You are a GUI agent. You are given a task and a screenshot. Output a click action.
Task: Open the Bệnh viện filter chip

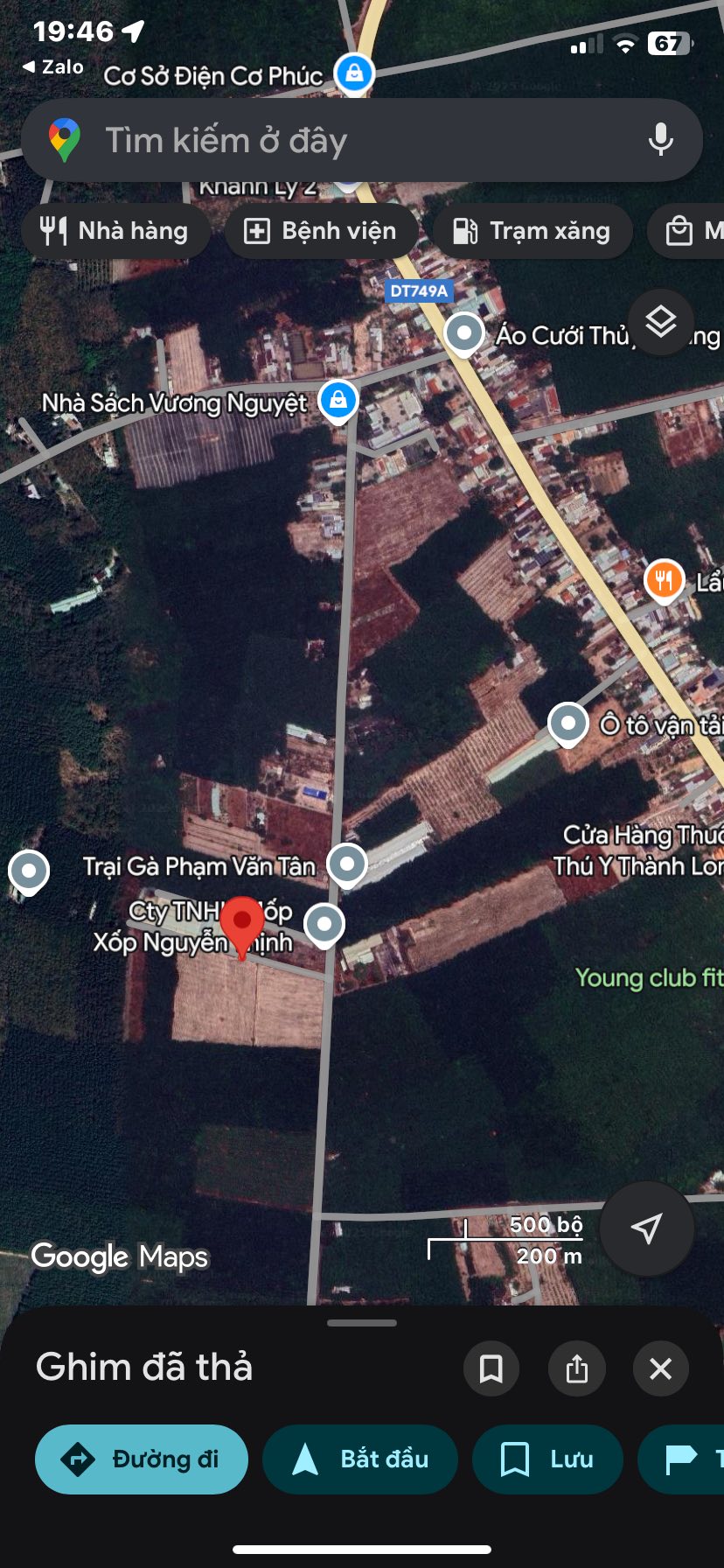click(x=320, y=230)
